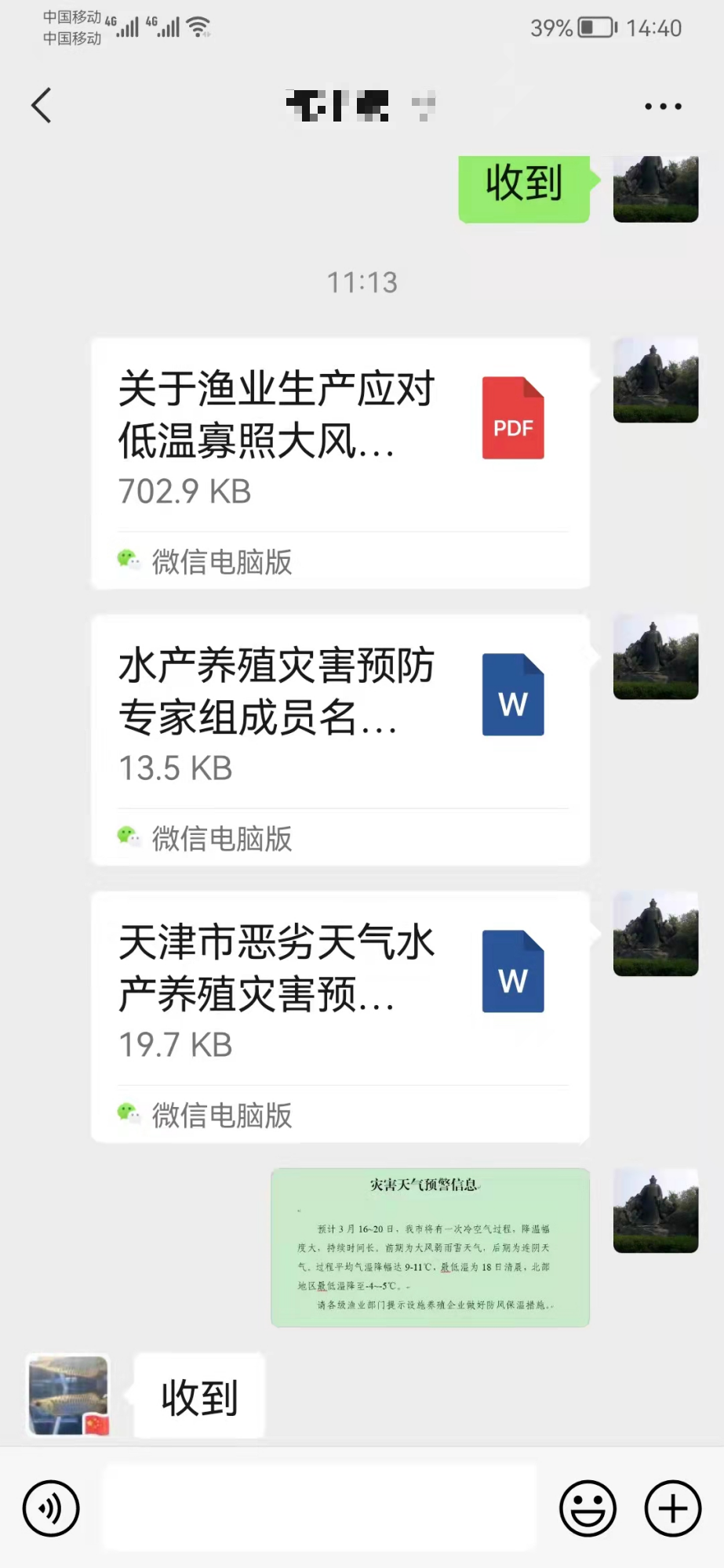Switch to voice message input mode

tap(50, 1508)
